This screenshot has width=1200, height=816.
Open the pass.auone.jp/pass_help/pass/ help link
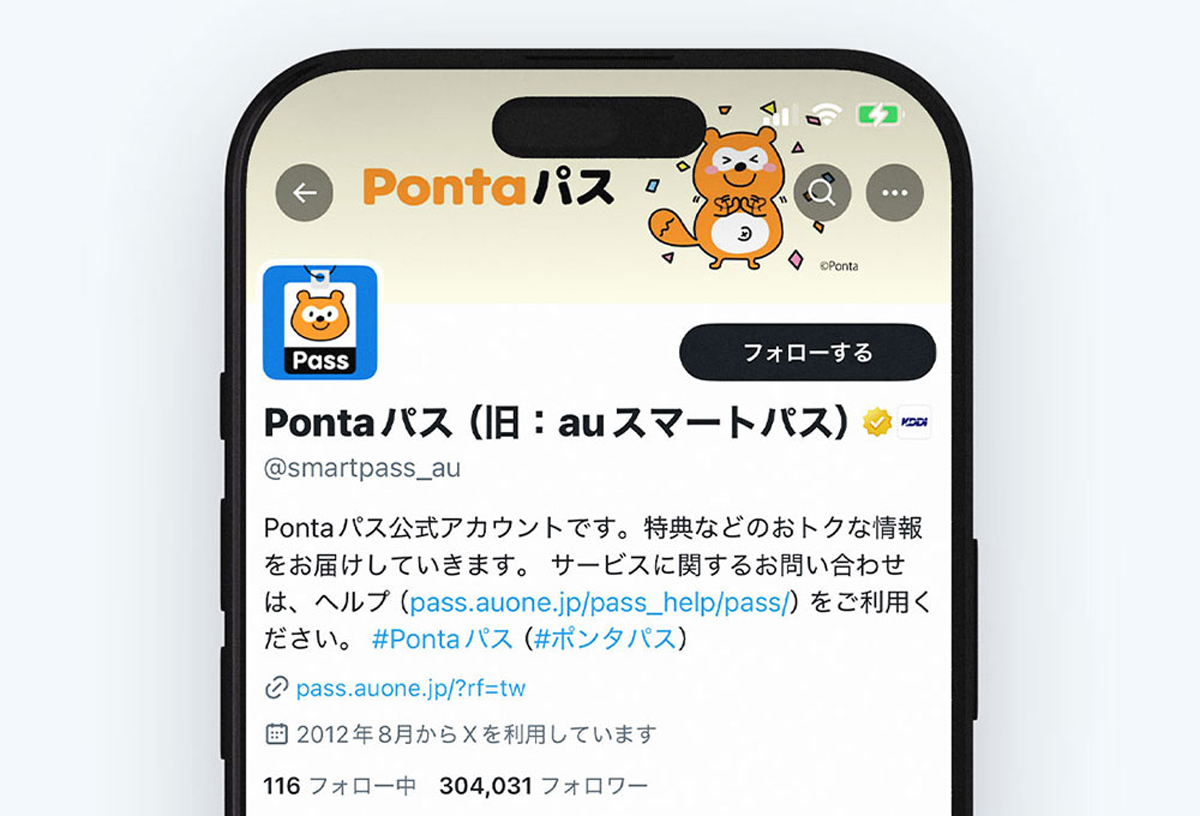(x=600, y=602)
